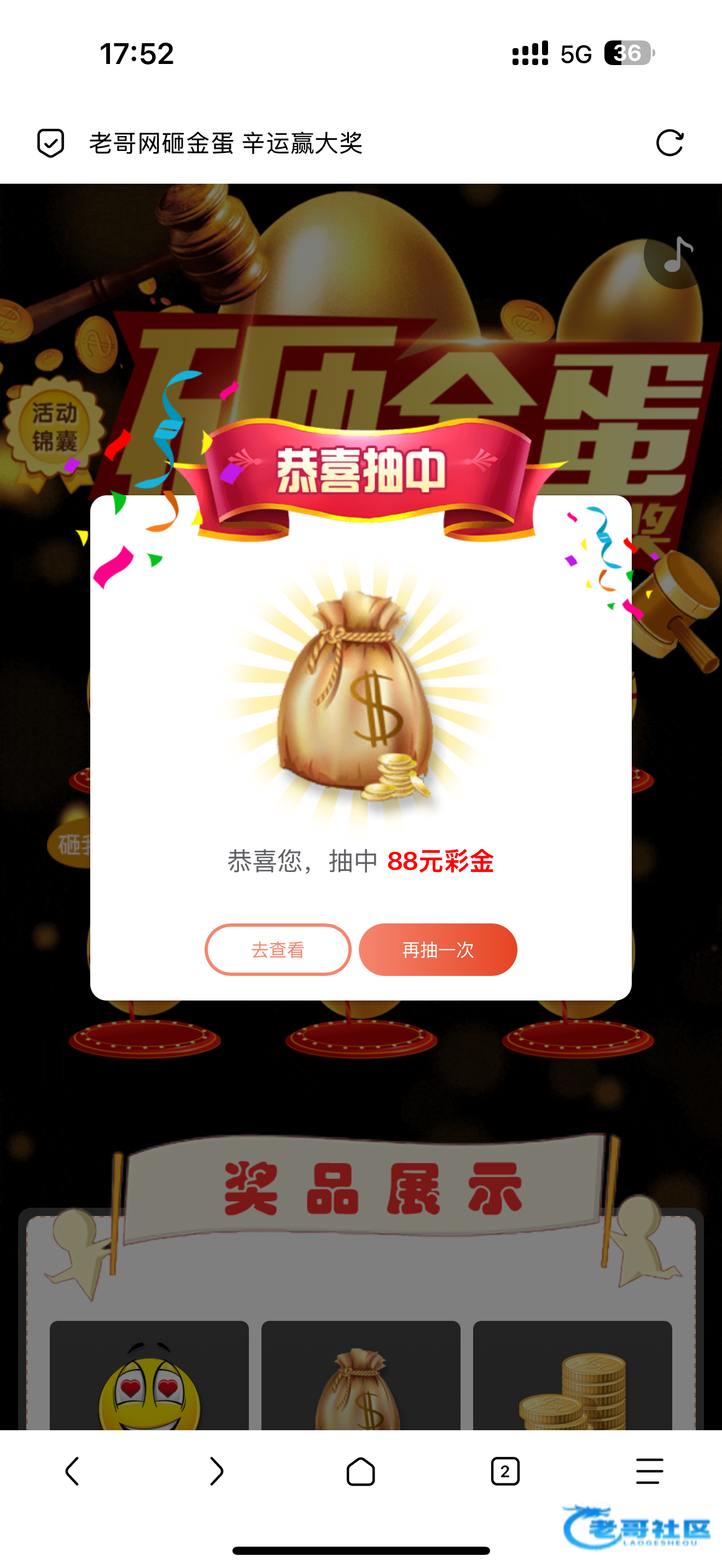Open the tab switcher showing 2 tabs
Viewport: 722px width, 1568px height.
pos(505,1471)
